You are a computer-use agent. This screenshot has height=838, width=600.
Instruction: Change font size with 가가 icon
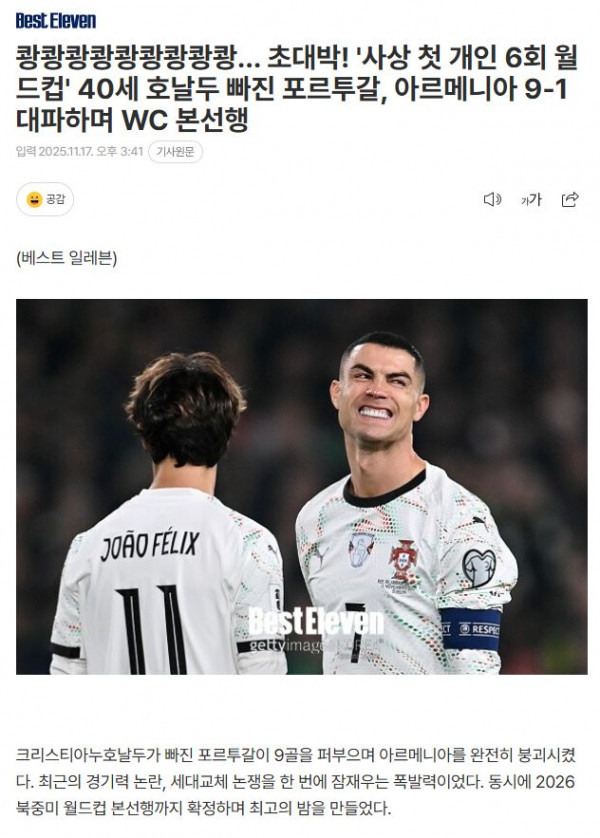pos(531,199)
